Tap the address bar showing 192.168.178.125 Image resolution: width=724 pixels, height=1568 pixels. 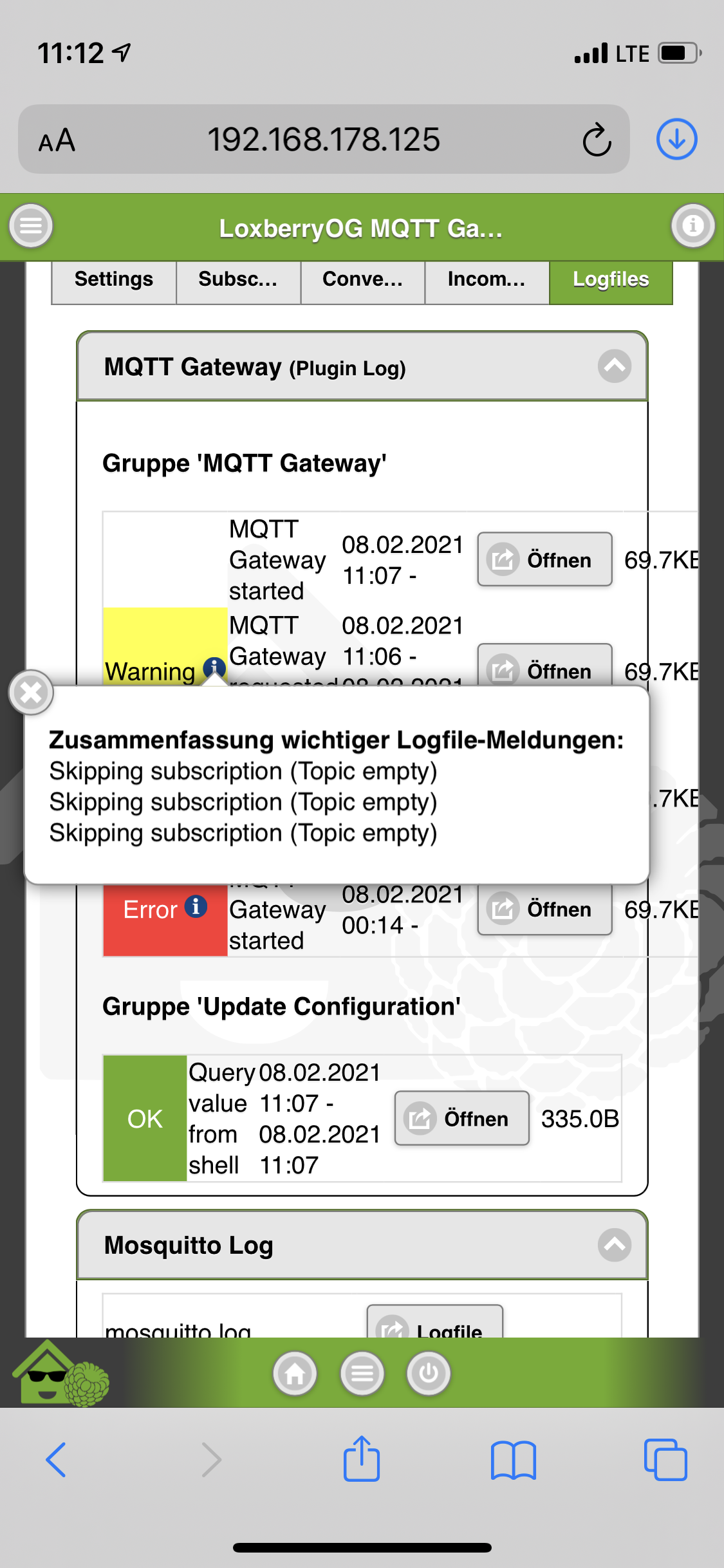[323, 140]
